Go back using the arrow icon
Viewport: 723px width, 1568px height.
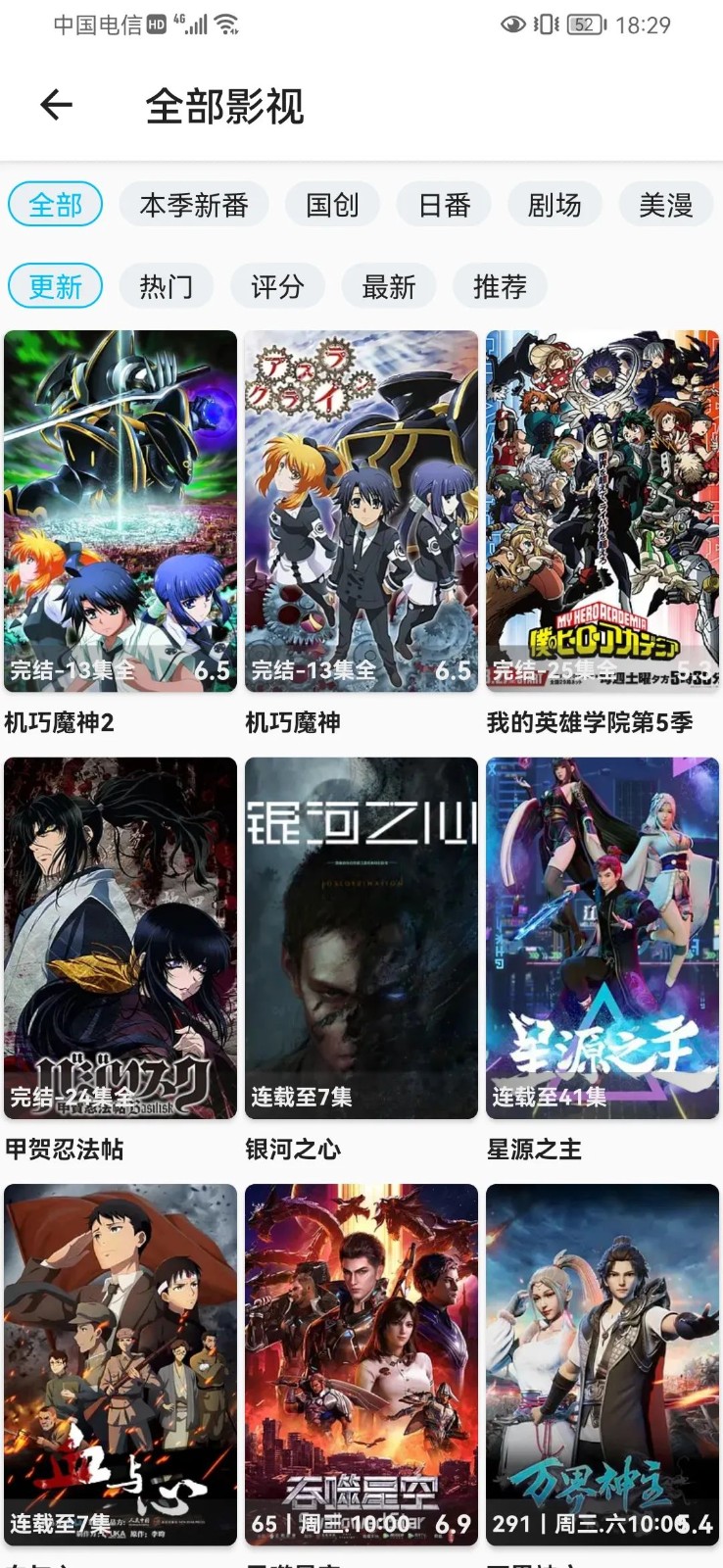pos(57,105)
